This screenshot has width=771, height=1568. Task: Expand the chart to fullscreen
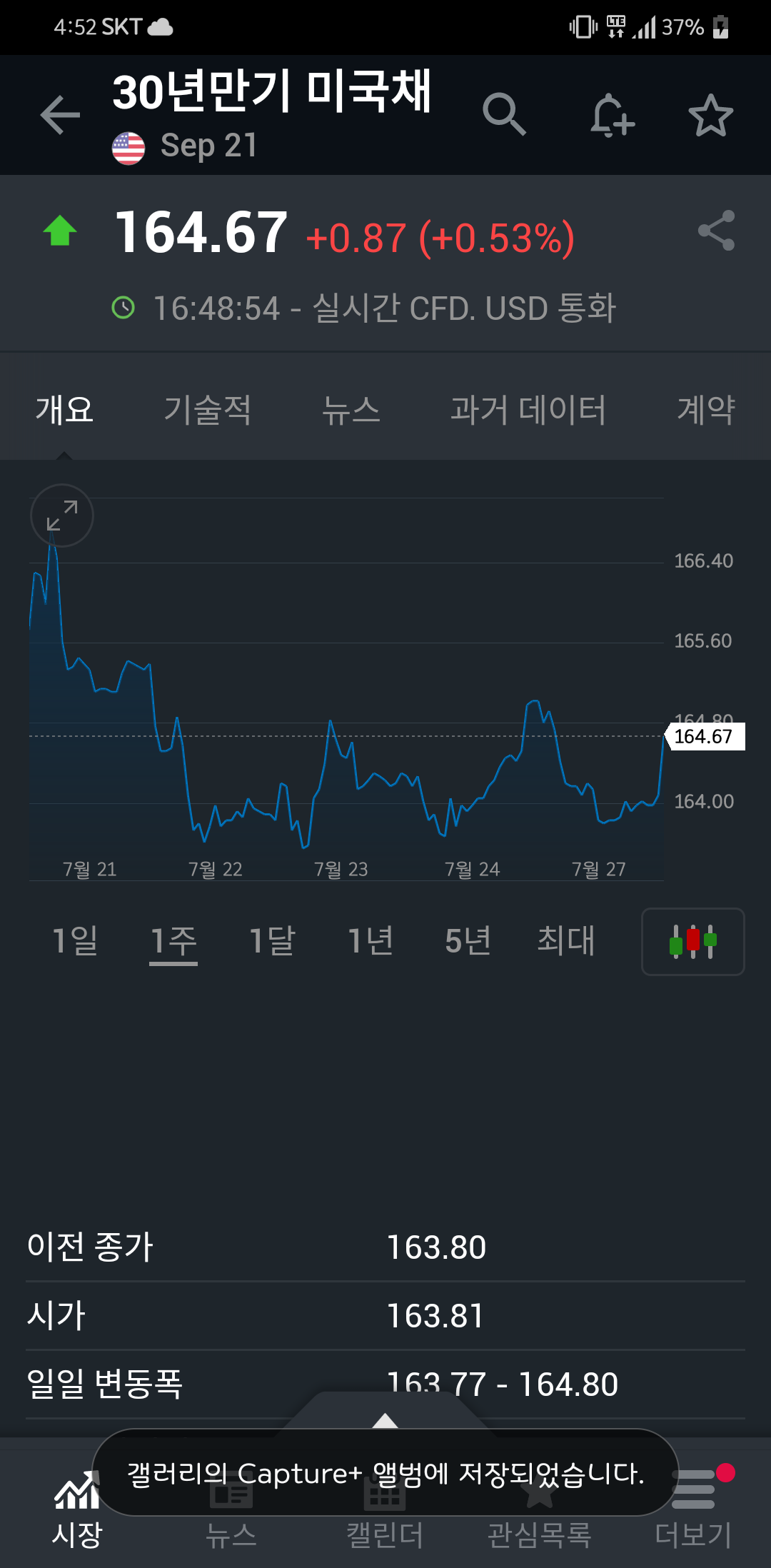tap(62, 516)
